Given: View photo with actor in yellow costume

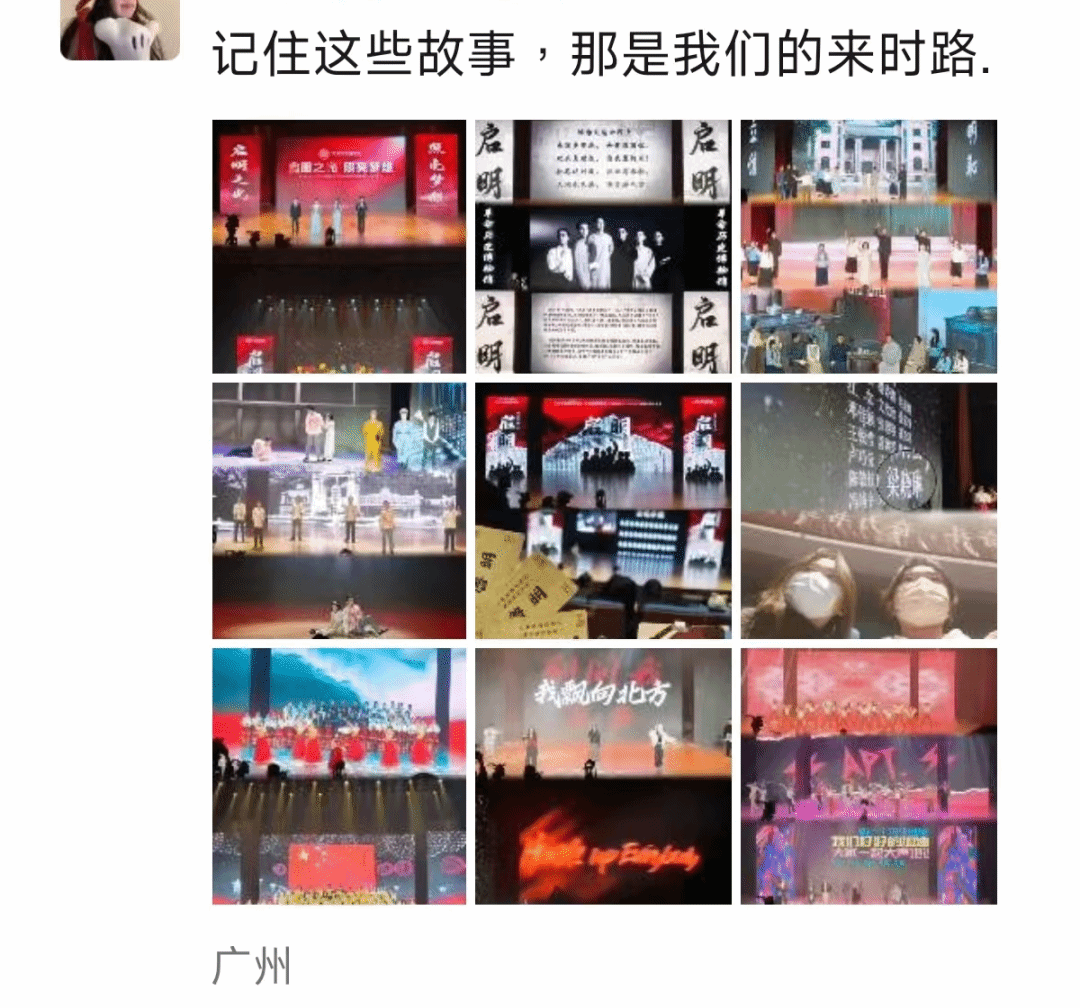Looking at the screenshot, I should [x=339, y=510].
